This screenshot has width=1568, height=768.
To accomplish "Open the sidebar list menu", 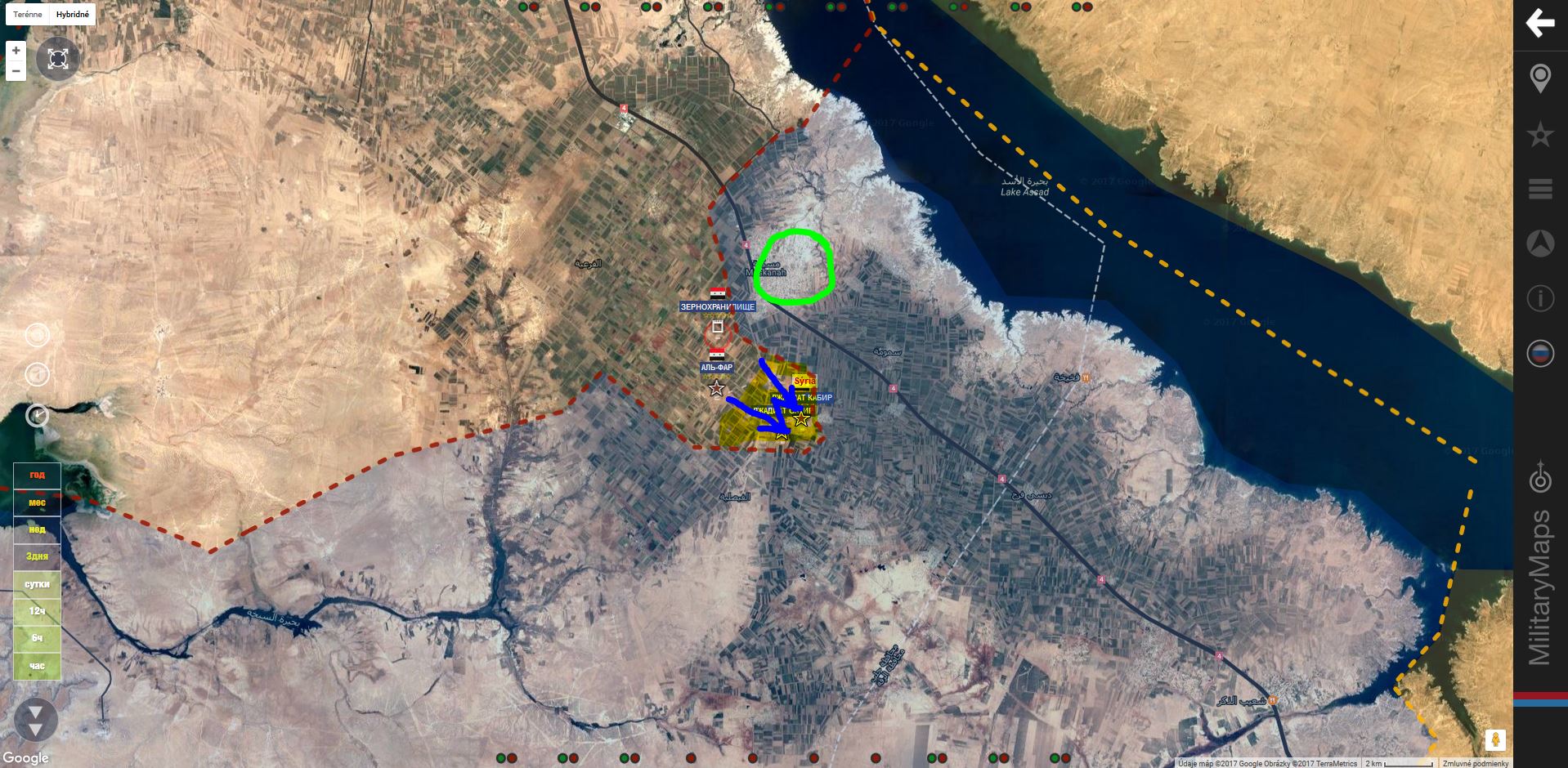I will pyautogui.click(x=1540, y=189).
